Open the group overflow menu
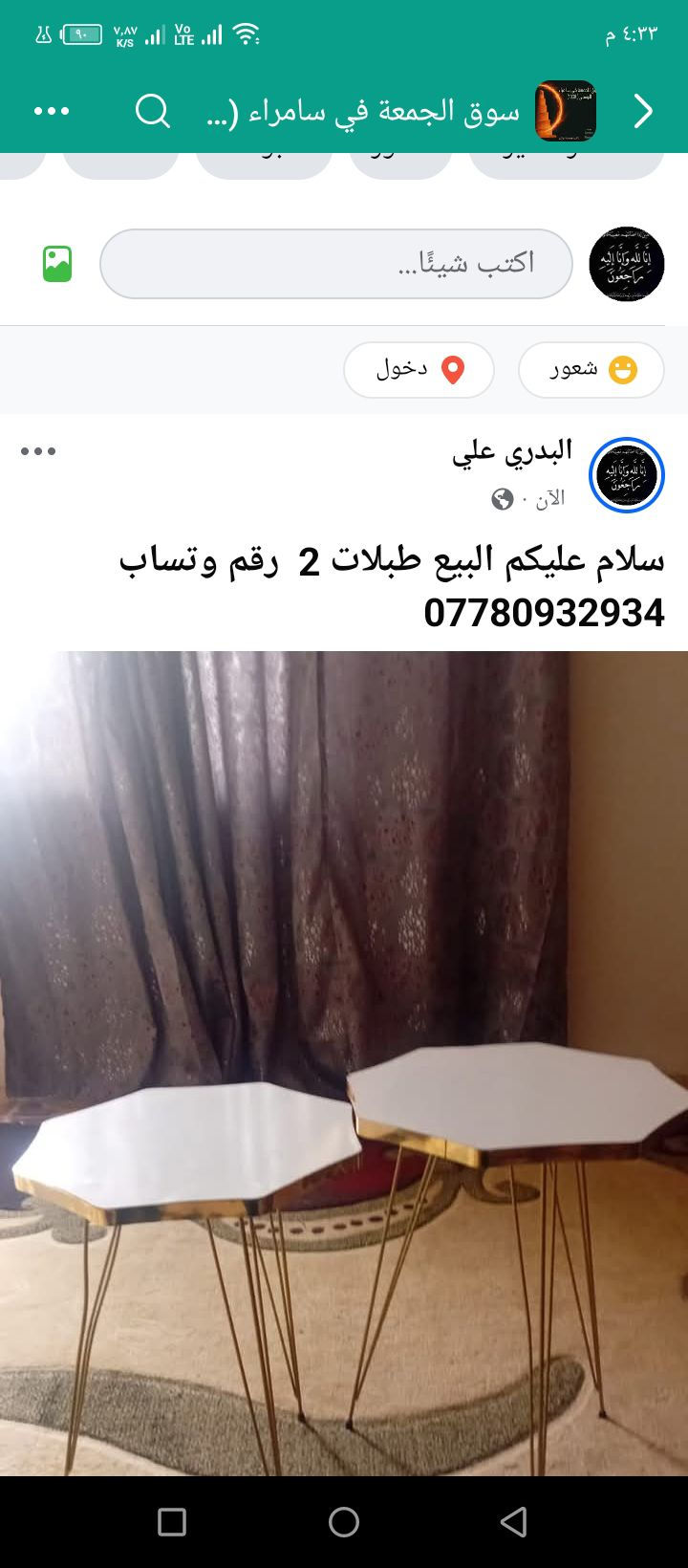 (52, 112)
